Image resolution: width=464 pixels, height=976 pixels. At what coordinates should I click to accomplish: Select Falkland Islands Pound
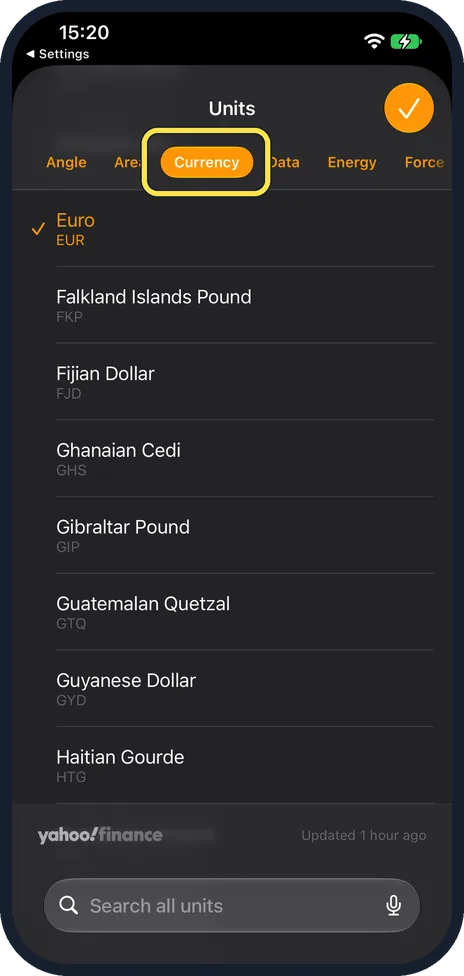tap(232, 305)
